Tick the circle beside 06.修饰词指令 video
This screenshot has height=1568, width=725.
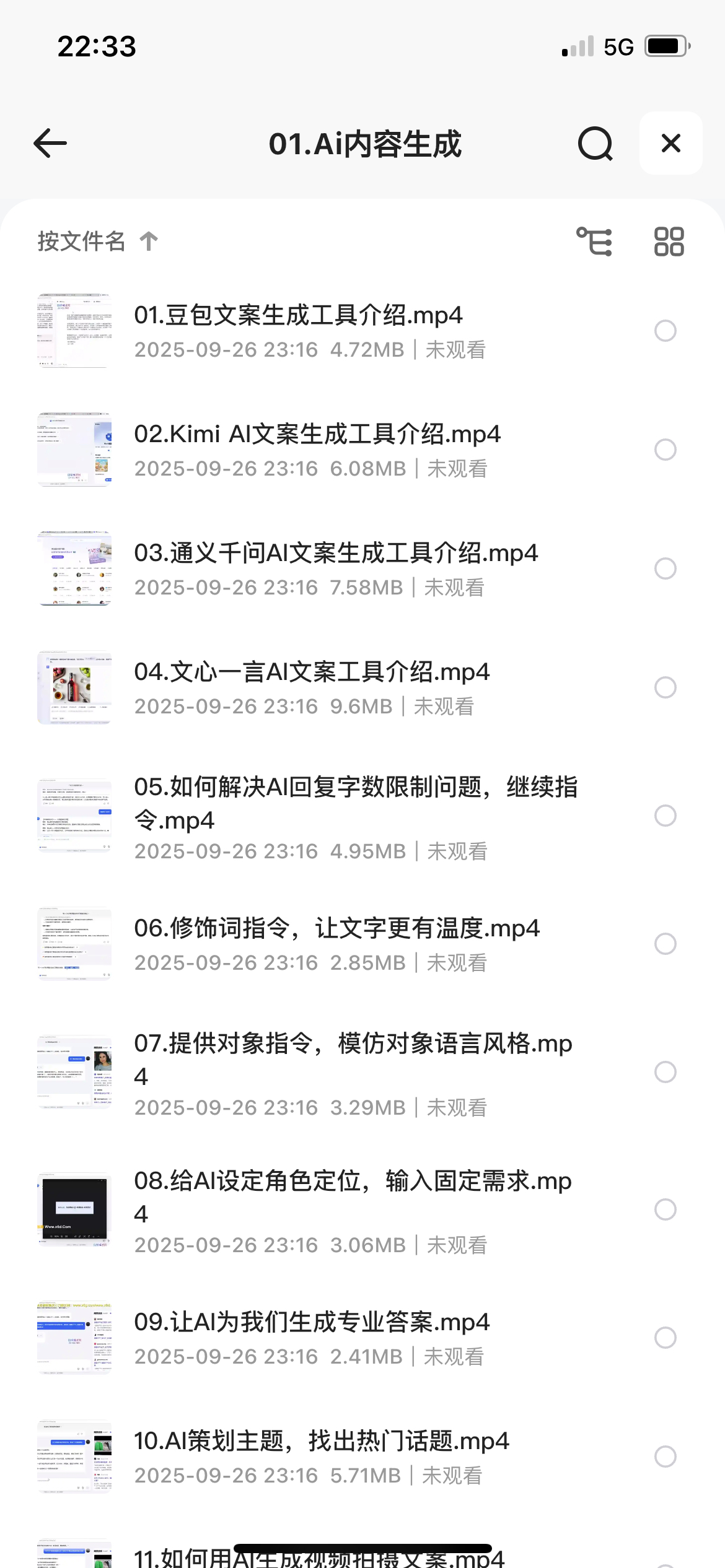(x=665, y=944)
